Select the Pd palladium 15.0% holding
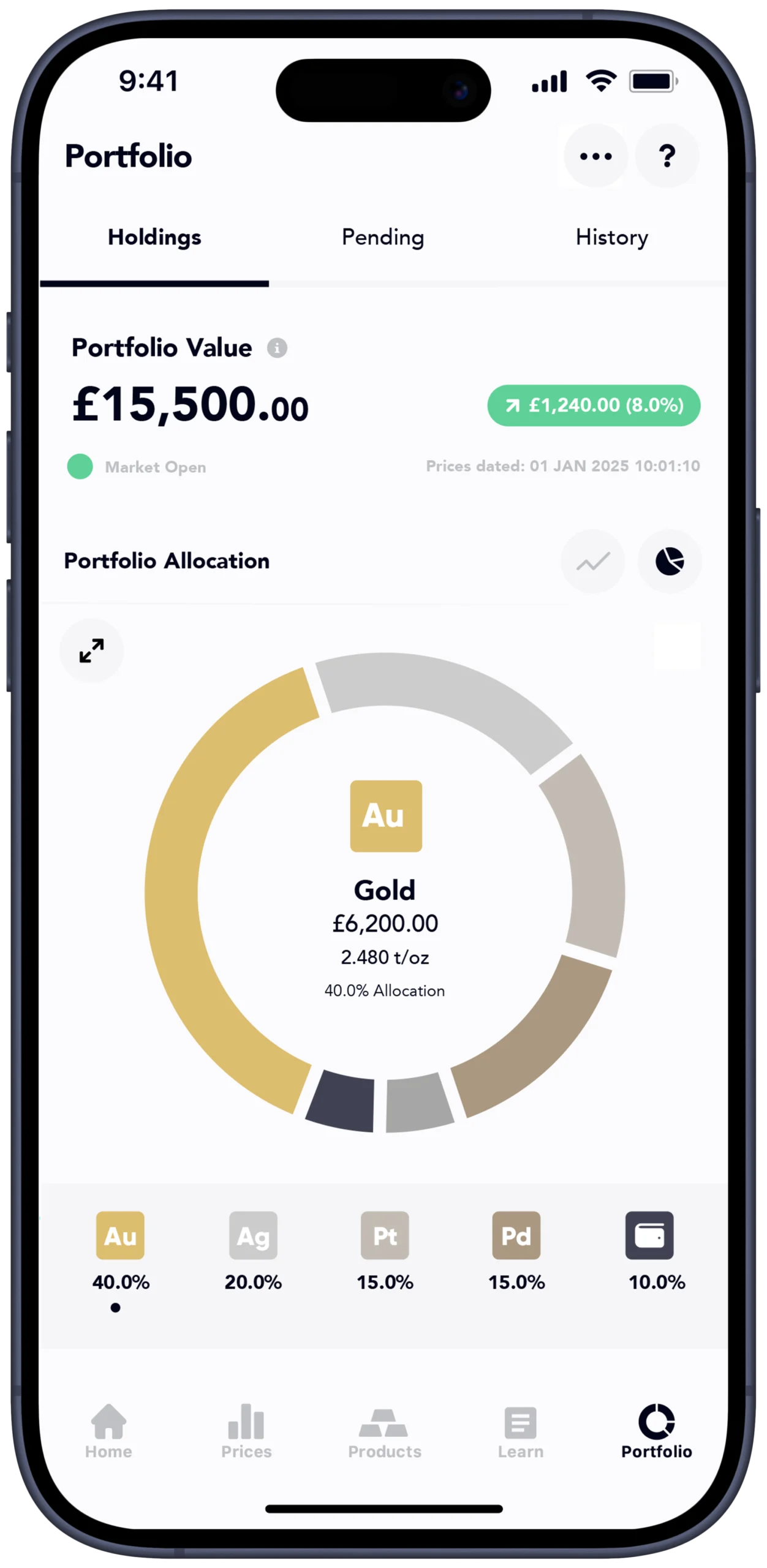 (516, 1249)
